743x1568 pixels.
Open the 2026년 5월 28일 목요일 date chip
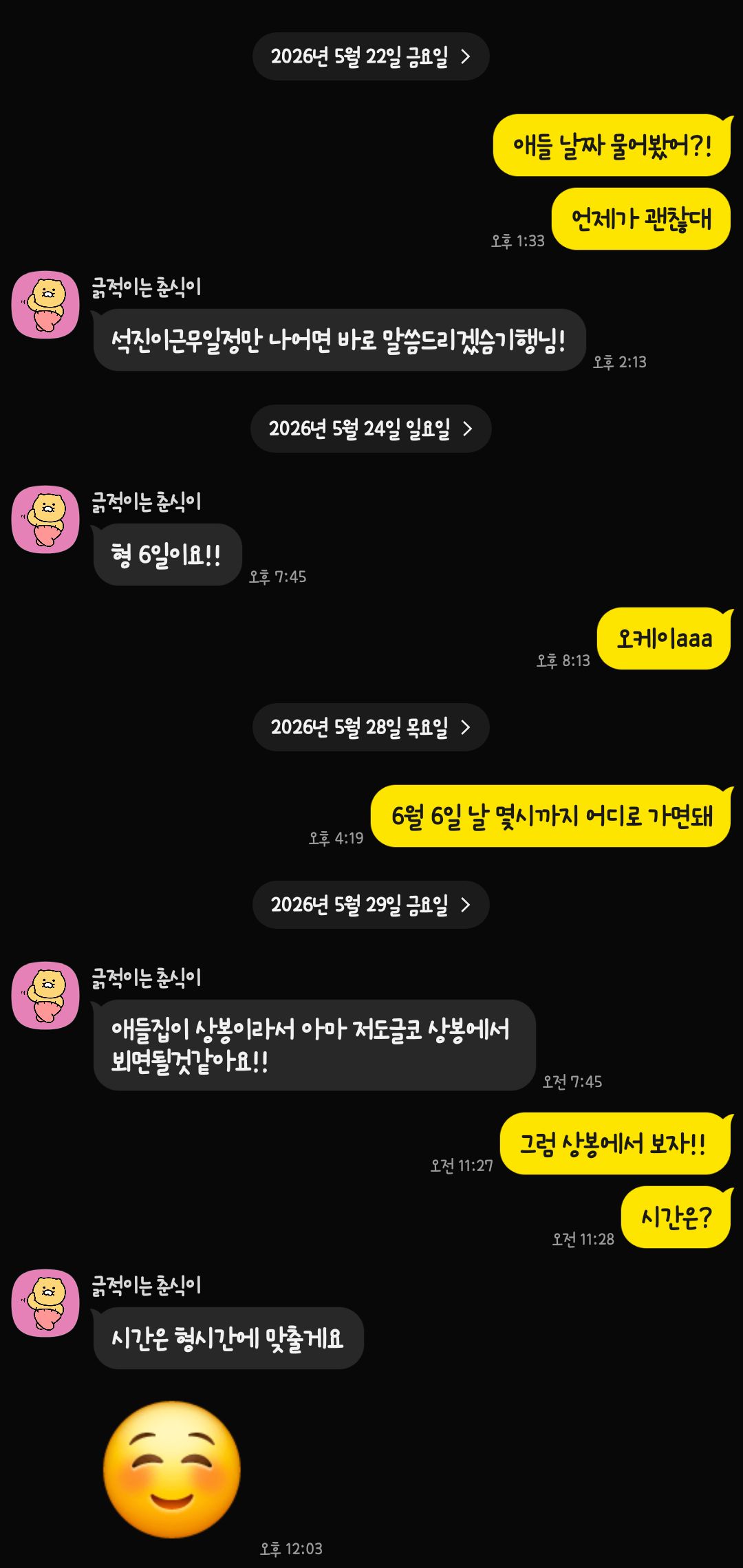pos(371,727)
